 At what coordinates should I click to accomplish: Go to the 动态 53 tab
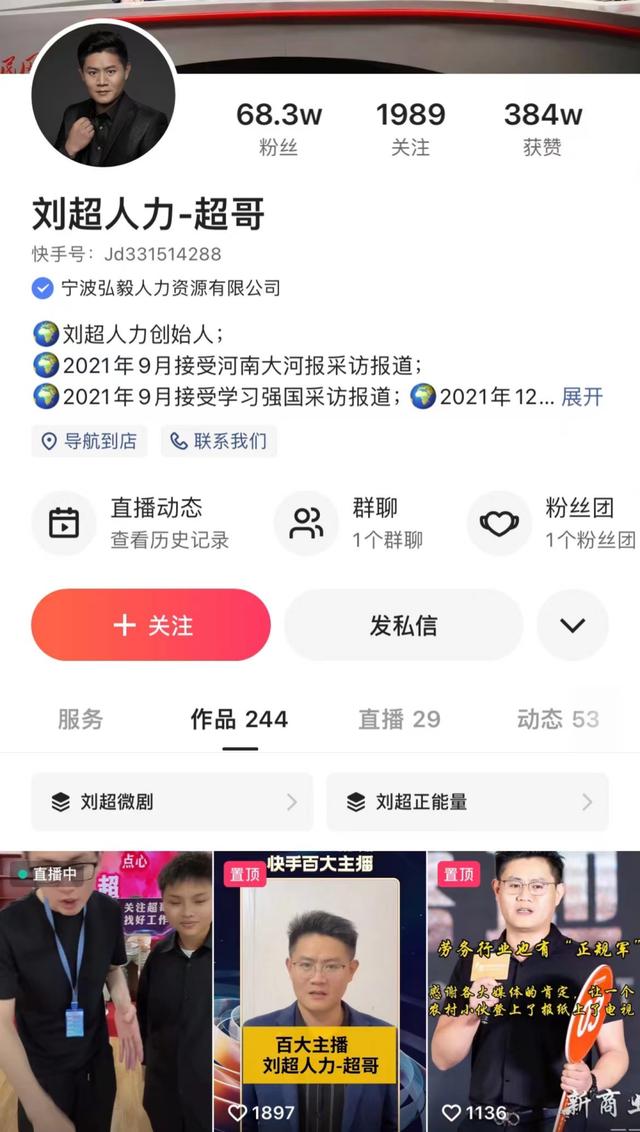point(557,719)
